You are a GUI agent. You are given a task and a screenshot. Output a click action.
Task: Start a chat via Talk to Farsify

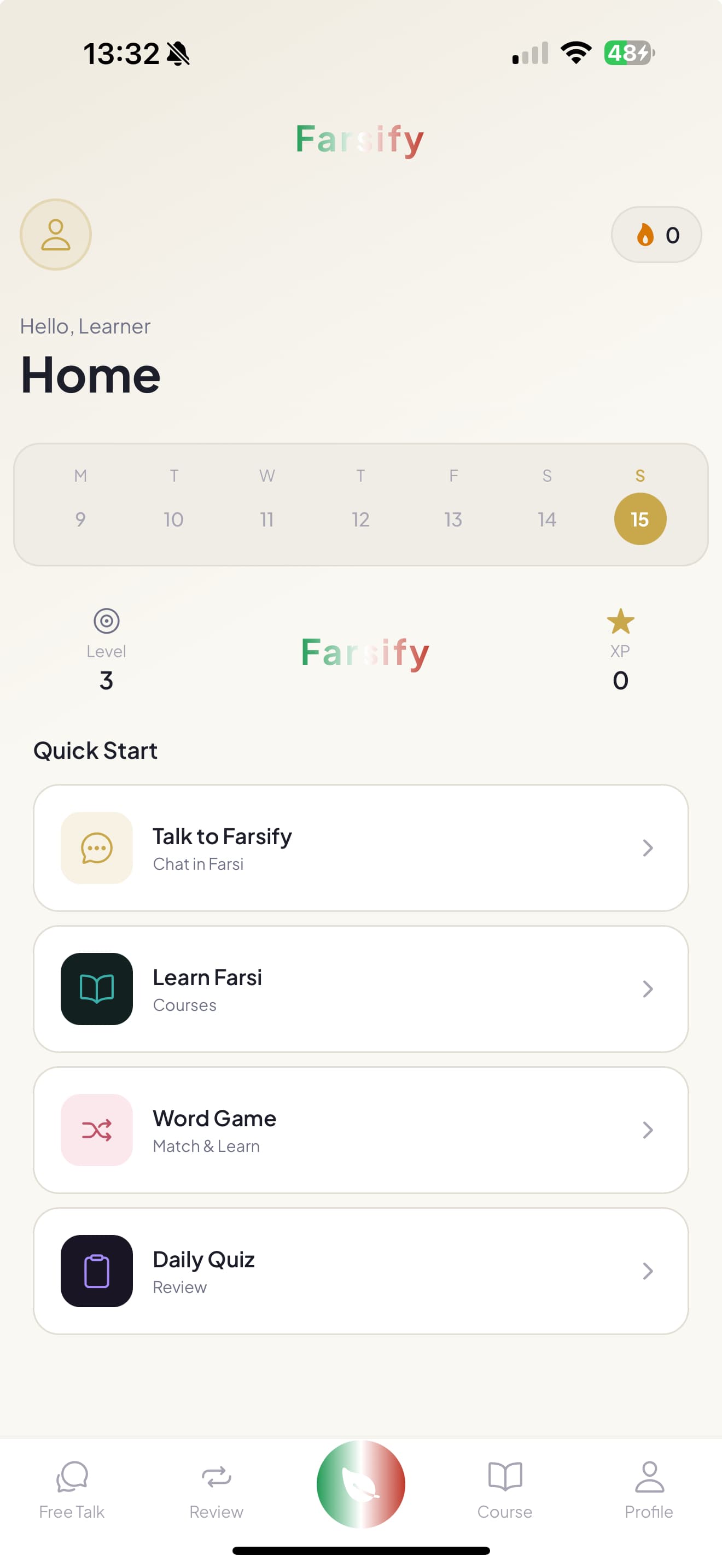coord(361,848)
